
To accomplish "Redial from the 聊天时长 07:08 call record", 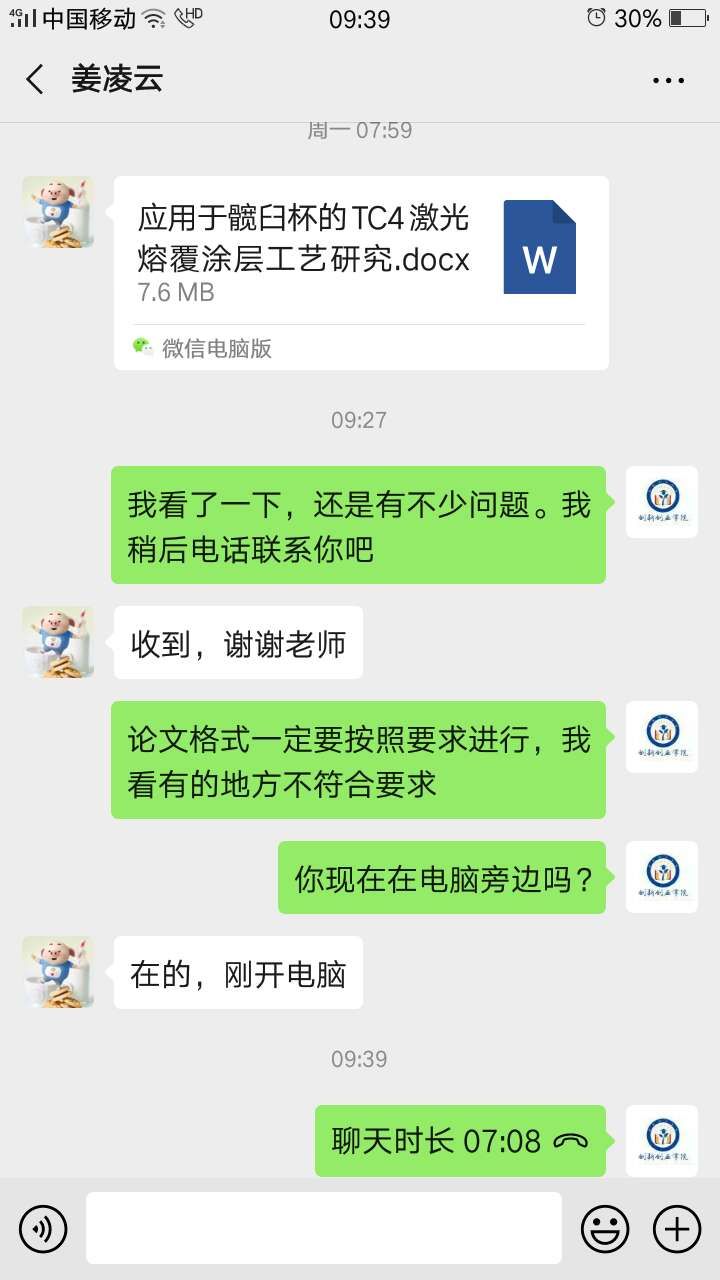I will tap(460, 1141).
